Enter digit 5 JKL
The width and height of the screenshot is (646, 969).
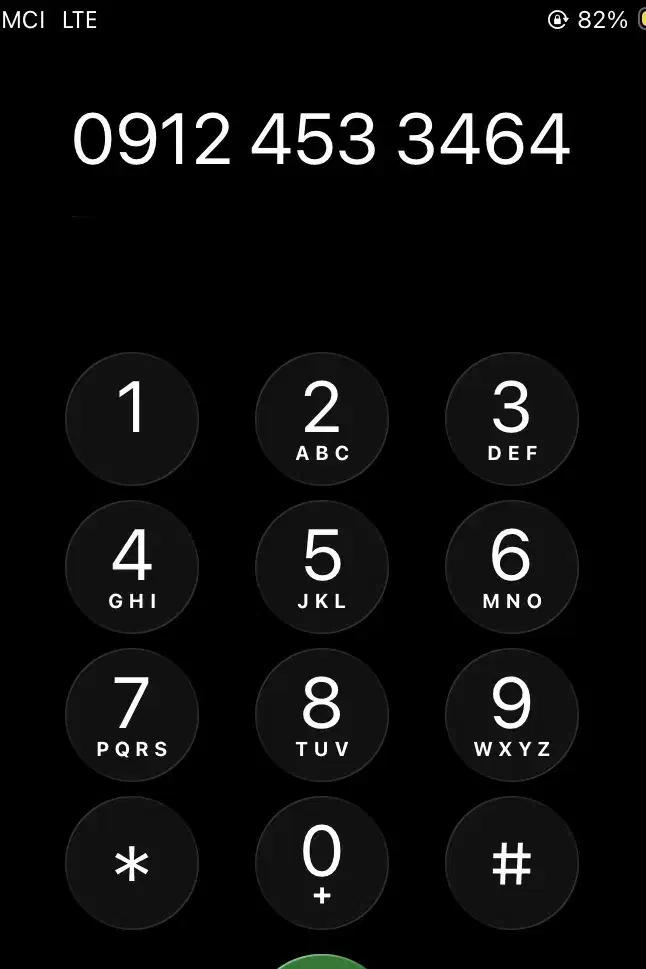coord(322,567)
